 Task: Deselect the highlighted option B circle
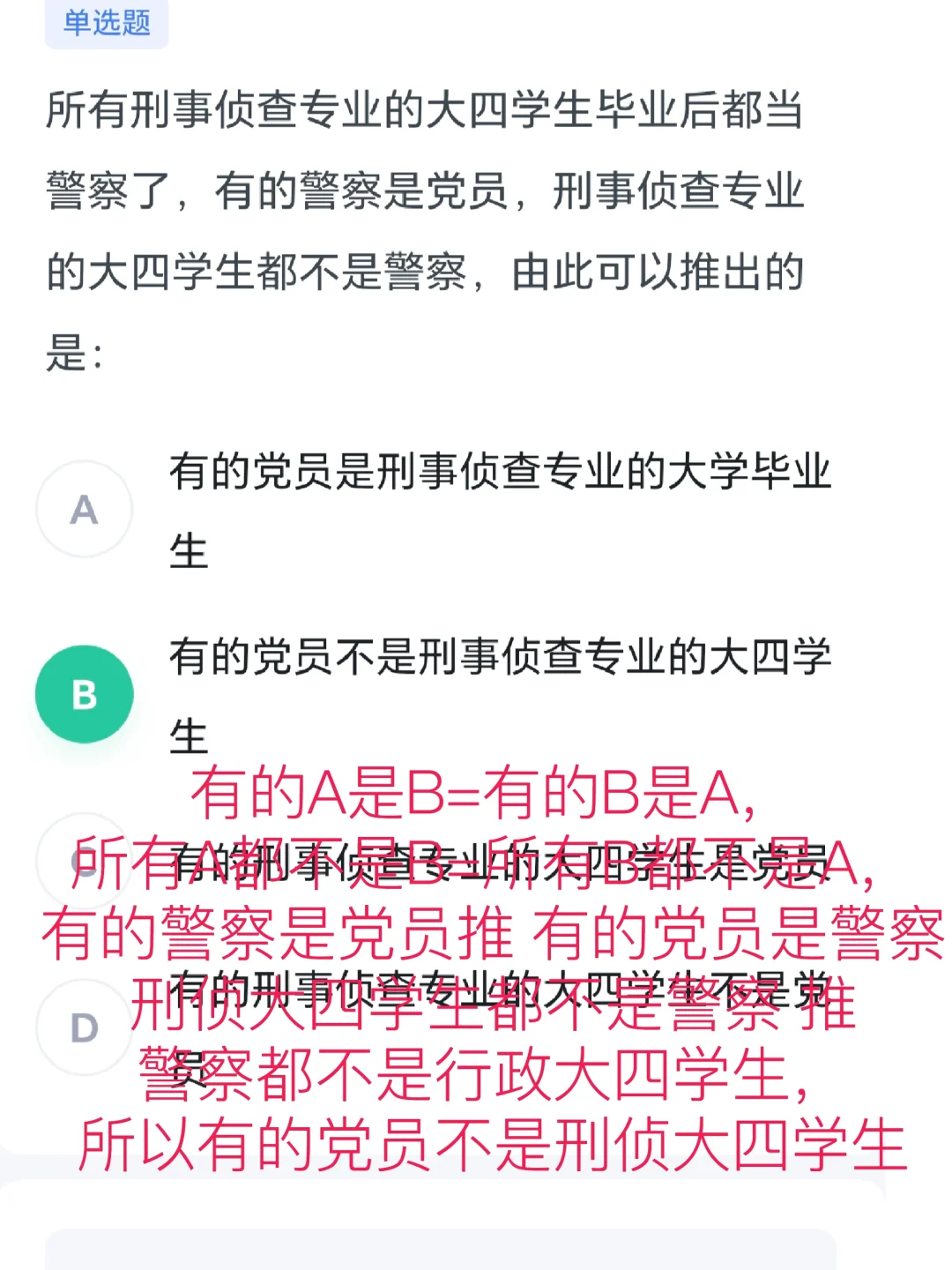[x=84, y=693]
